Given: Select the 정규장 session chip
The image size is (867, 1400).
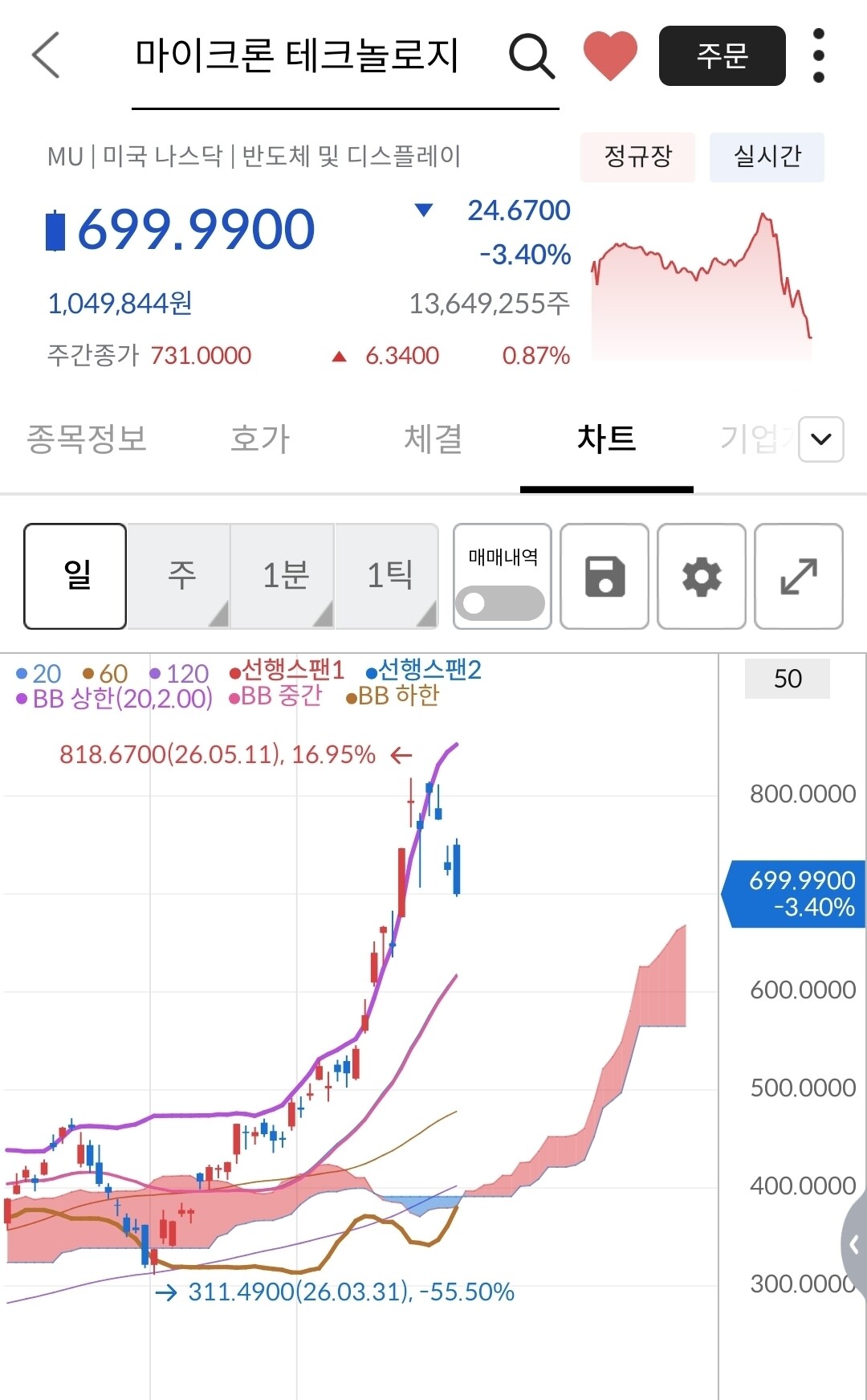Looking at the screenshot, I should click(637, 157).
